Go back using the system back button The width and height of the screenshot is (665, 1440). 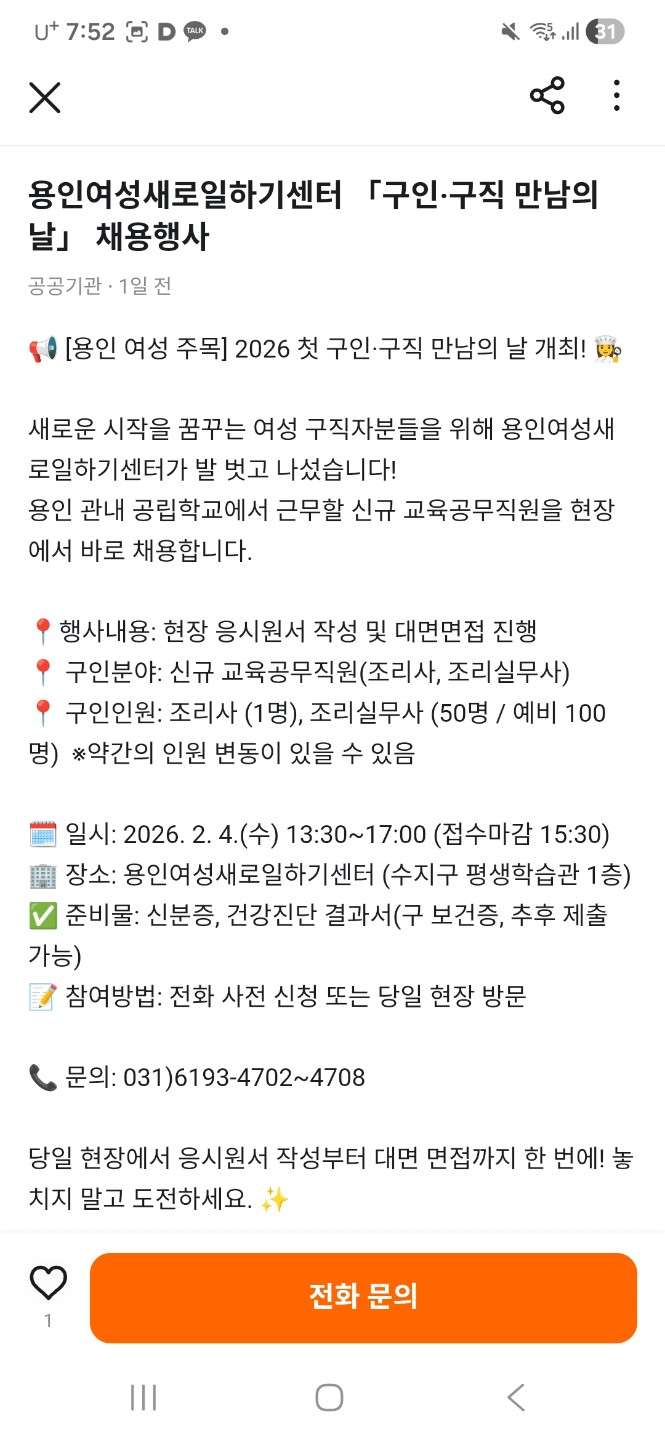pos(516,1397)
